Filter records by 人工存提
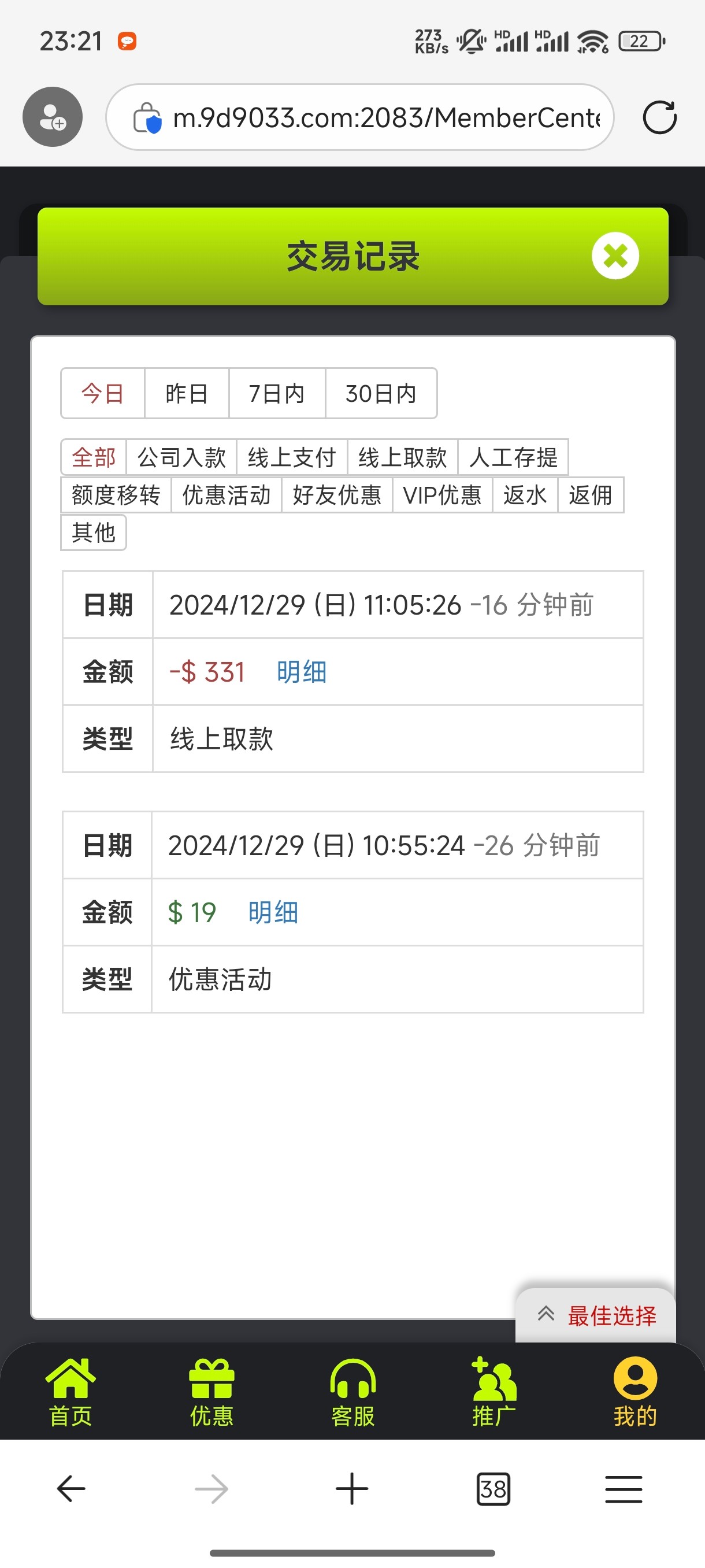 coord(513,457)
